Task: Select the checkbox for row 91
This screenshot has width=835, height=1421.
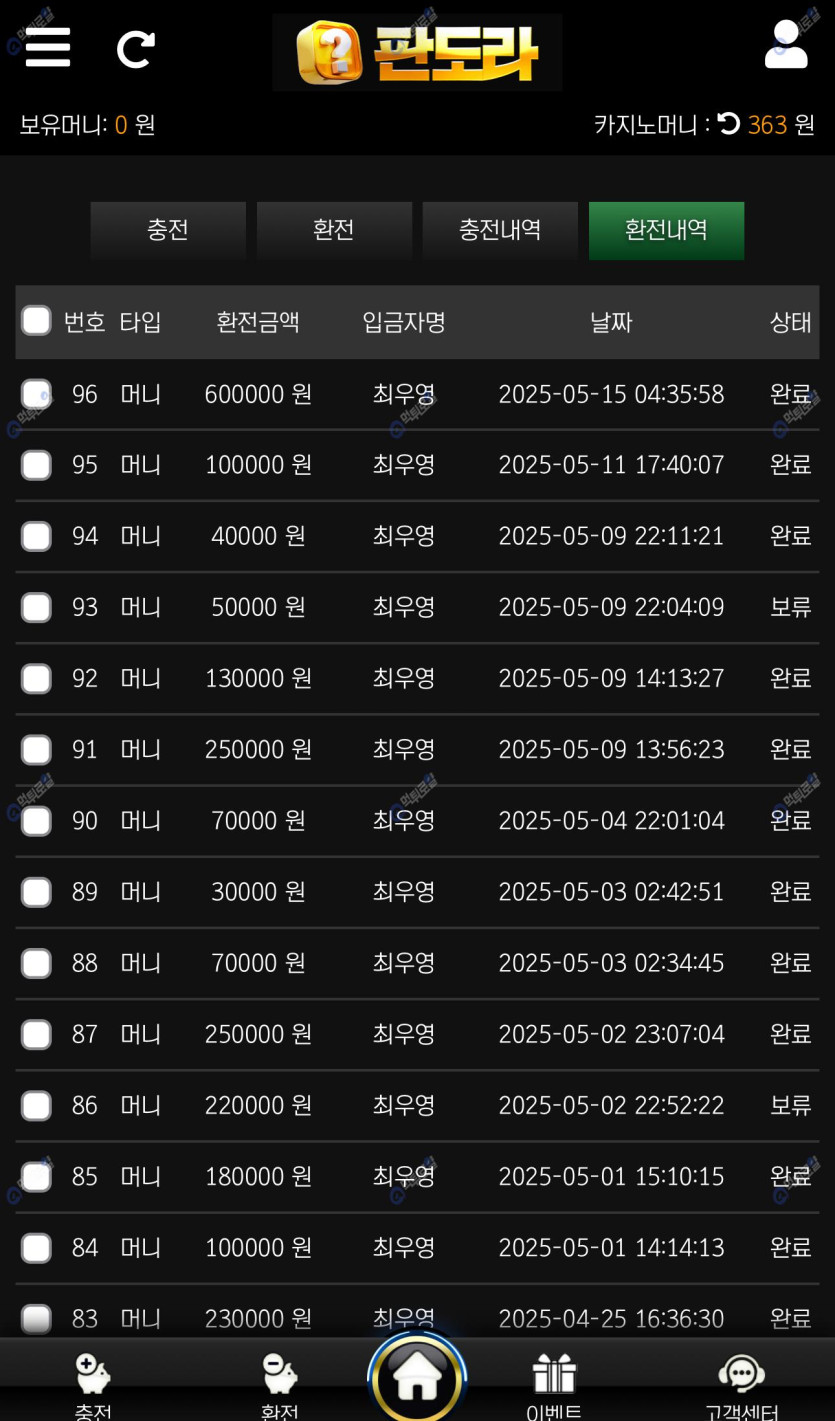Action: (37, 749)
